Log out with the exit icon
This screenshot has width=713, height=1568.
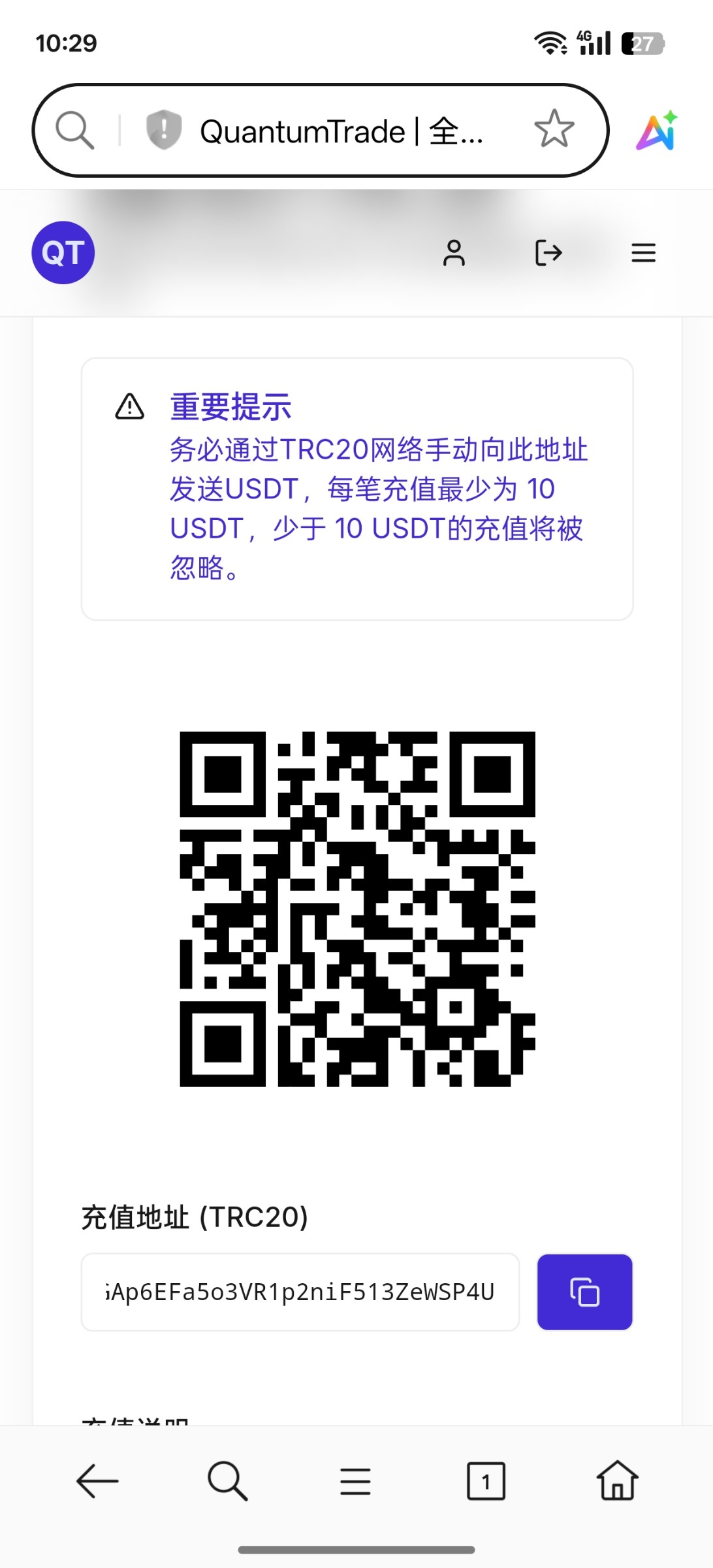[548, 253]
